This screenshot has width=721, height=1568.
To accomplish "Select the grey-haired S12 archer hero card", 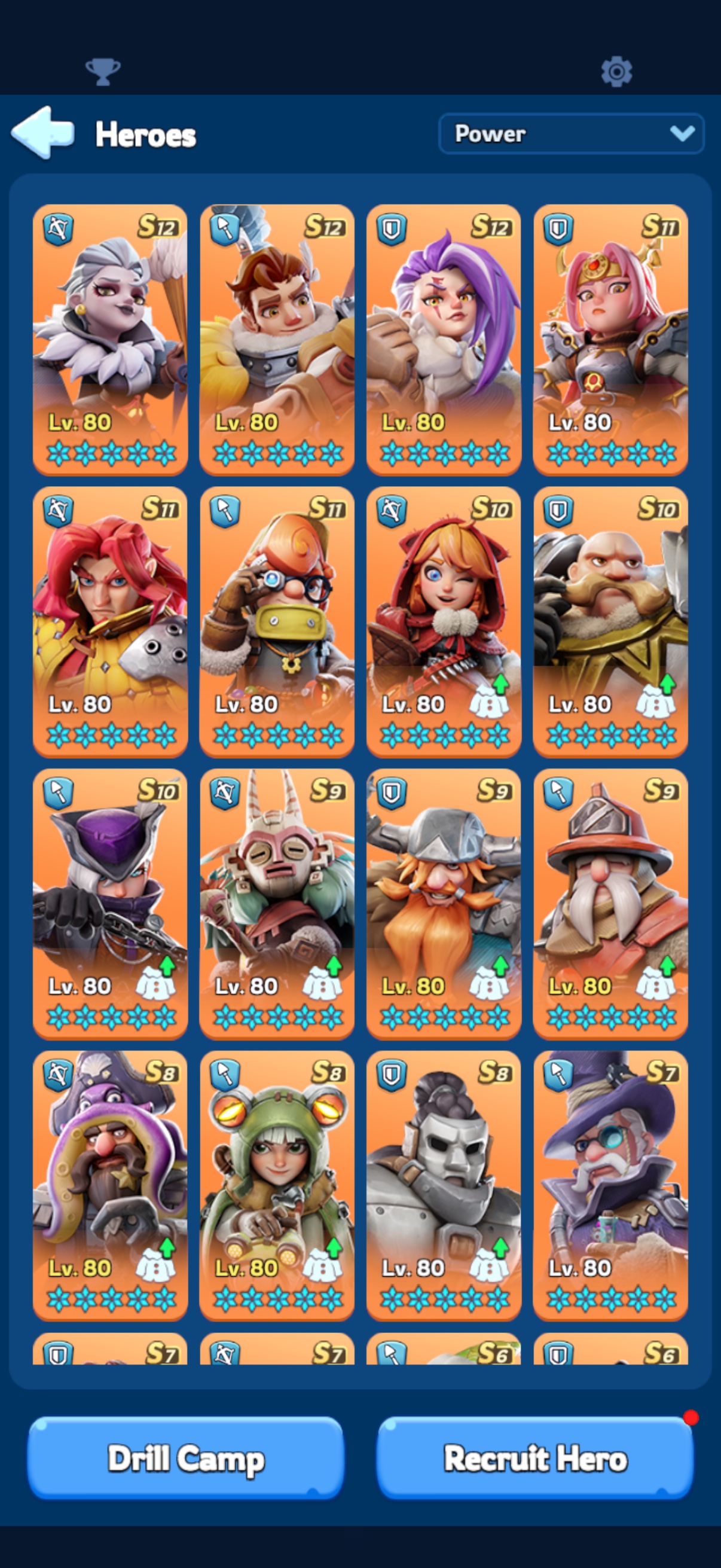I will click(110, 340).
